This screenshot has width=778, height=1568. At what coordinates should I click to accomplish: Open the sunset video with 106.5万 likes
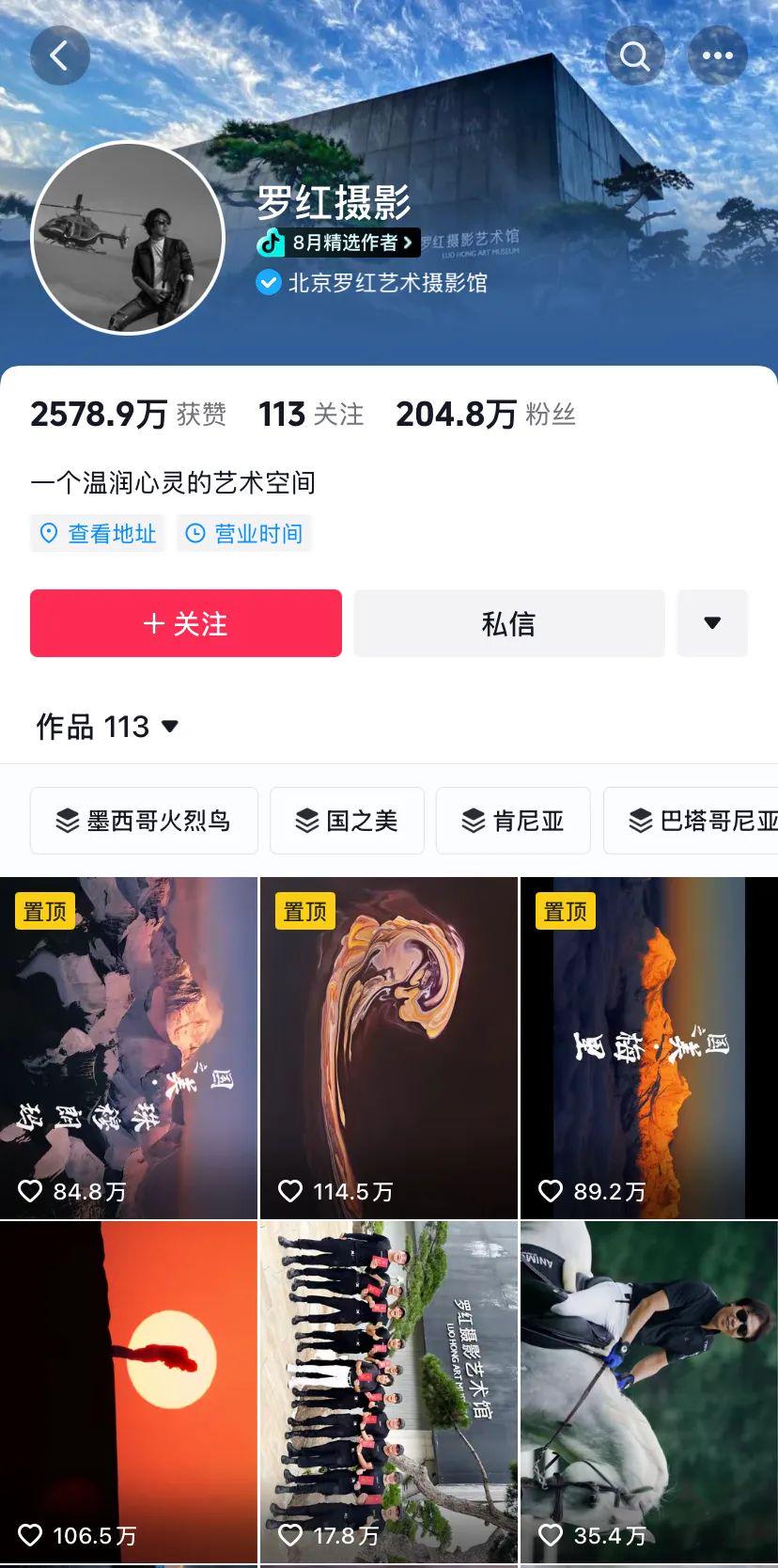(129, 1391)
